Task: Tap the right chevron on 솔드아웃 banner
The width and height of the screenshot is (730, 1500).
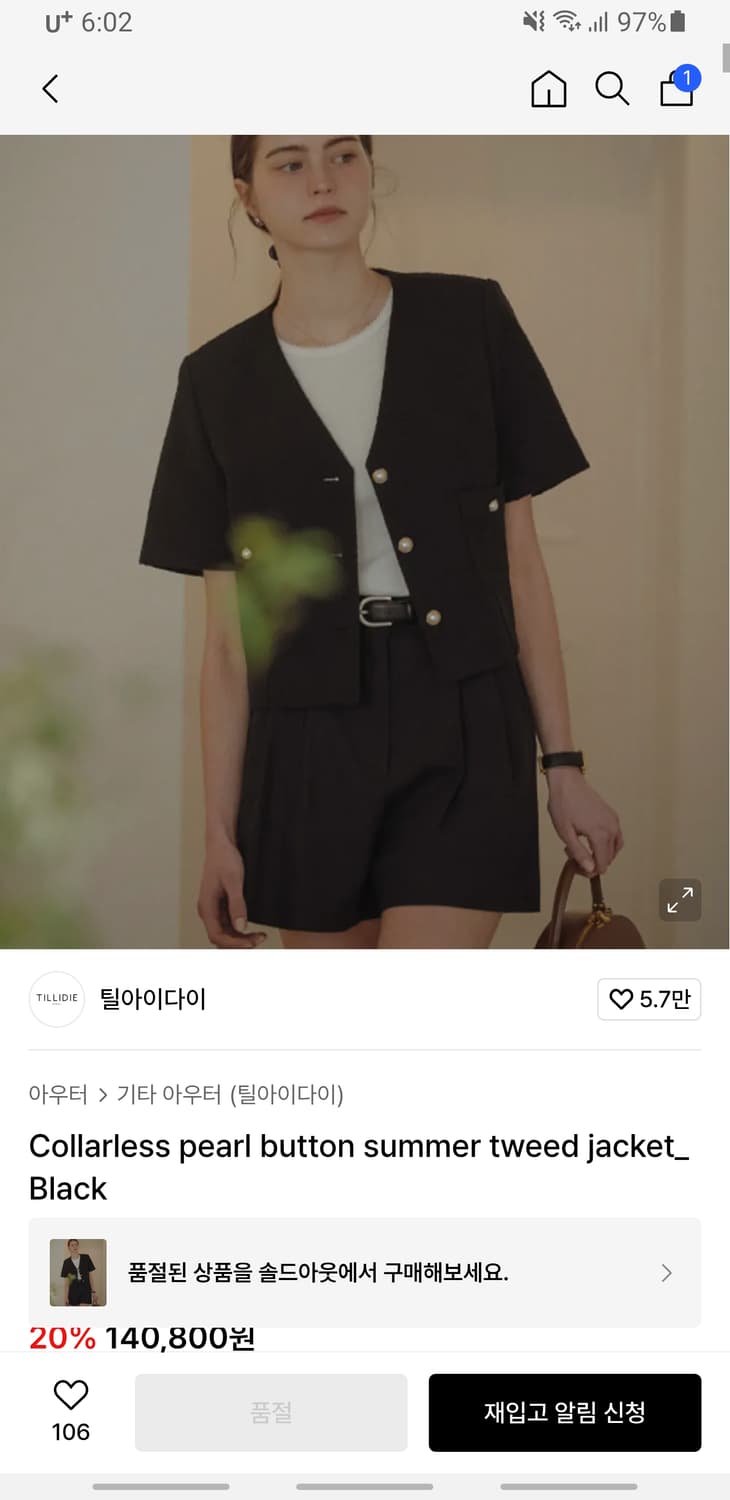Action: pos(665,1272)
